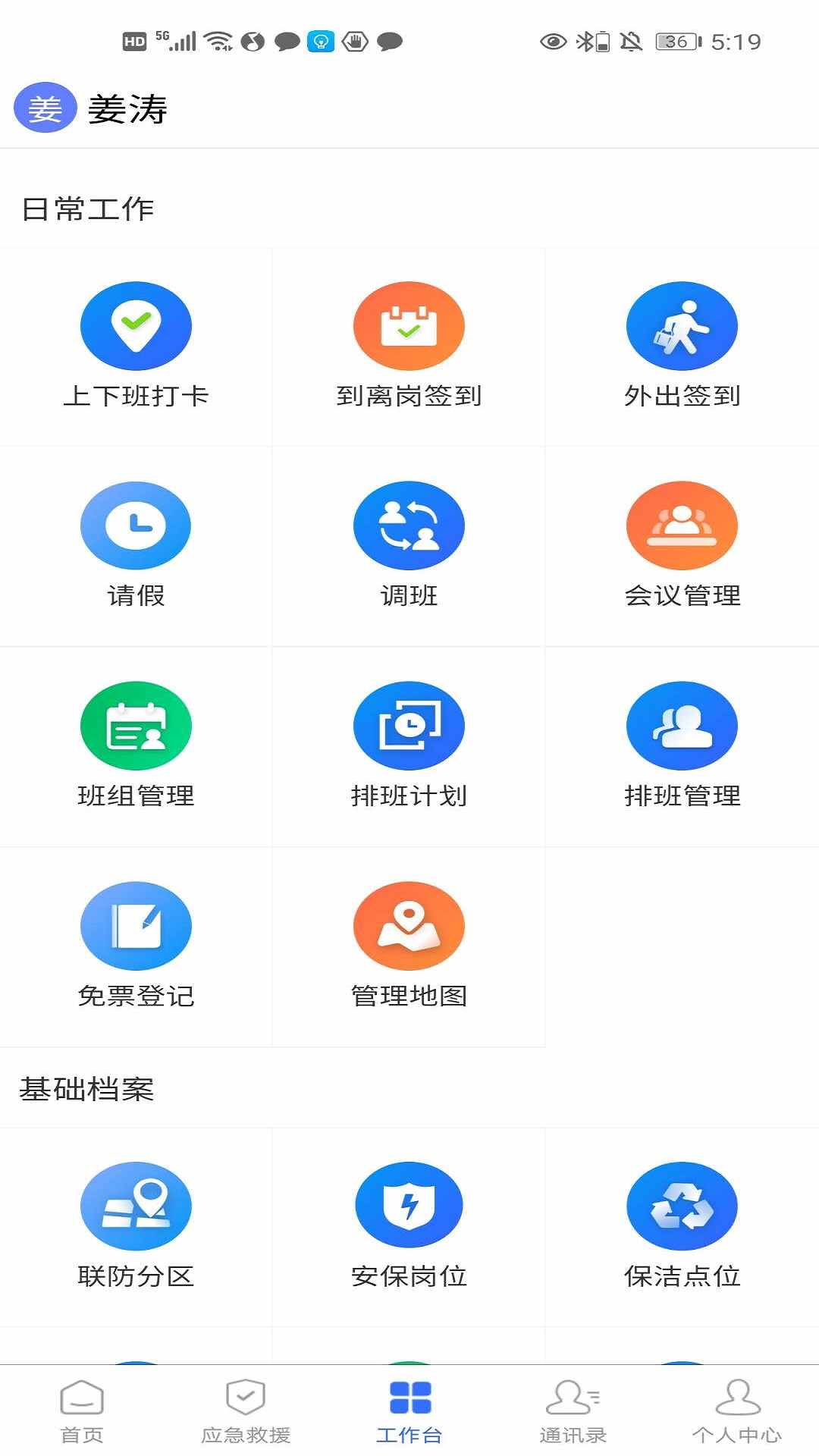Select the 会议管理 meeting management icon
This screenshot has width=819, height=1456.
pyautogui.click(x=682, y=526)
